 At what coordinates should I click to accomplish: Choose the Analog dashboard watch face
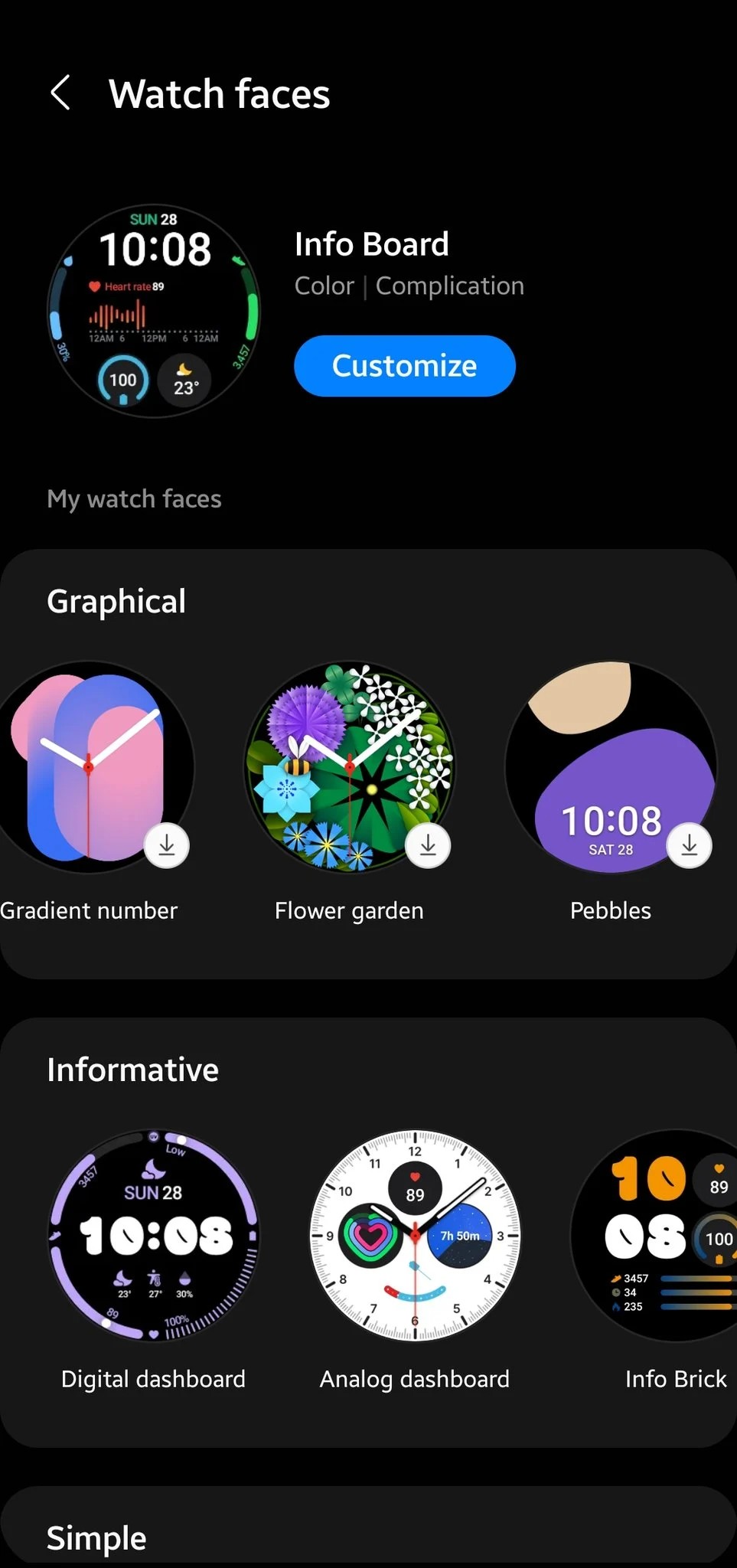415,1236
